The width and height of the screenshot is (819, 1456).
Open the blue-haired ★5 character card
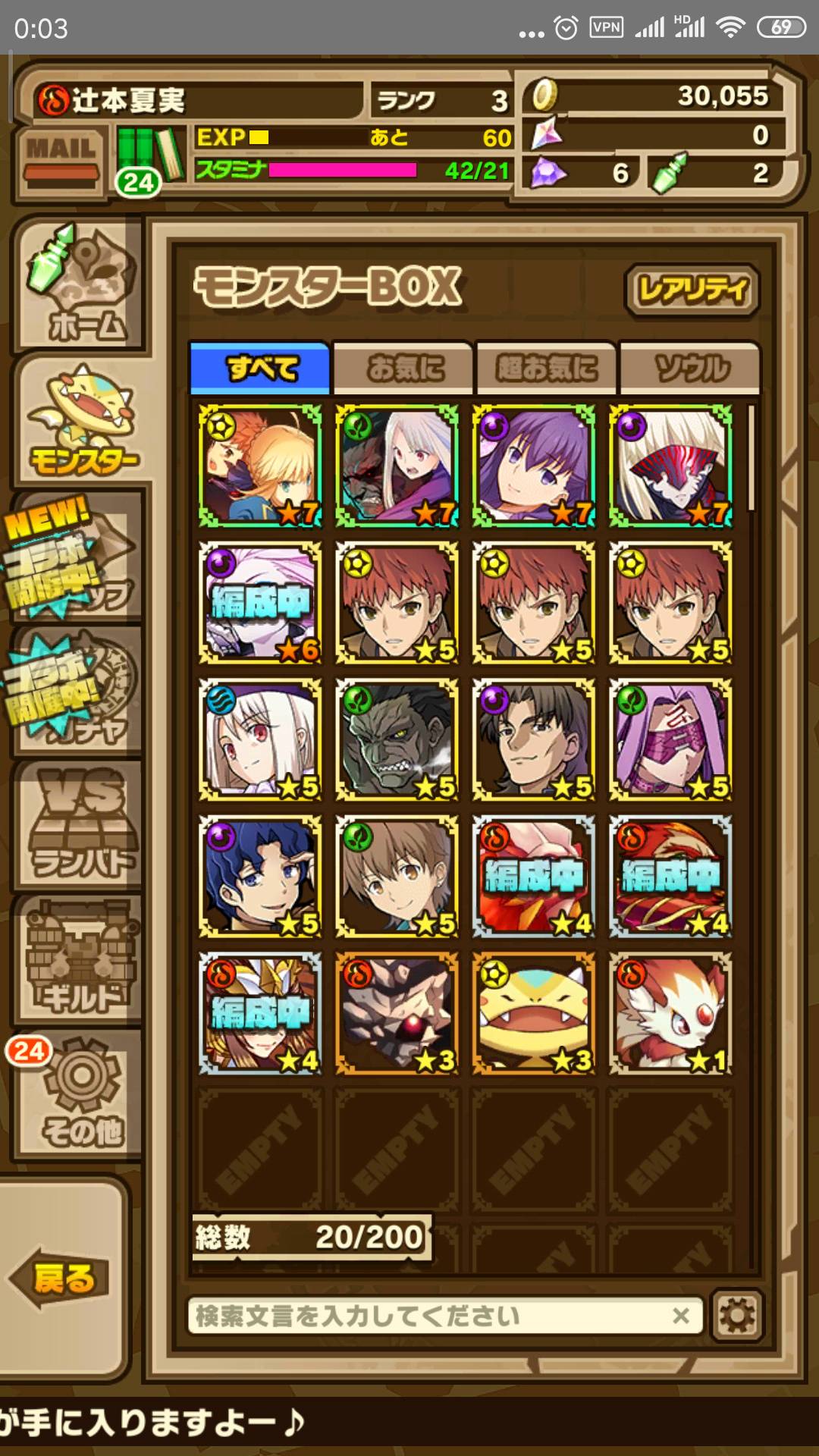pos(261,877)
